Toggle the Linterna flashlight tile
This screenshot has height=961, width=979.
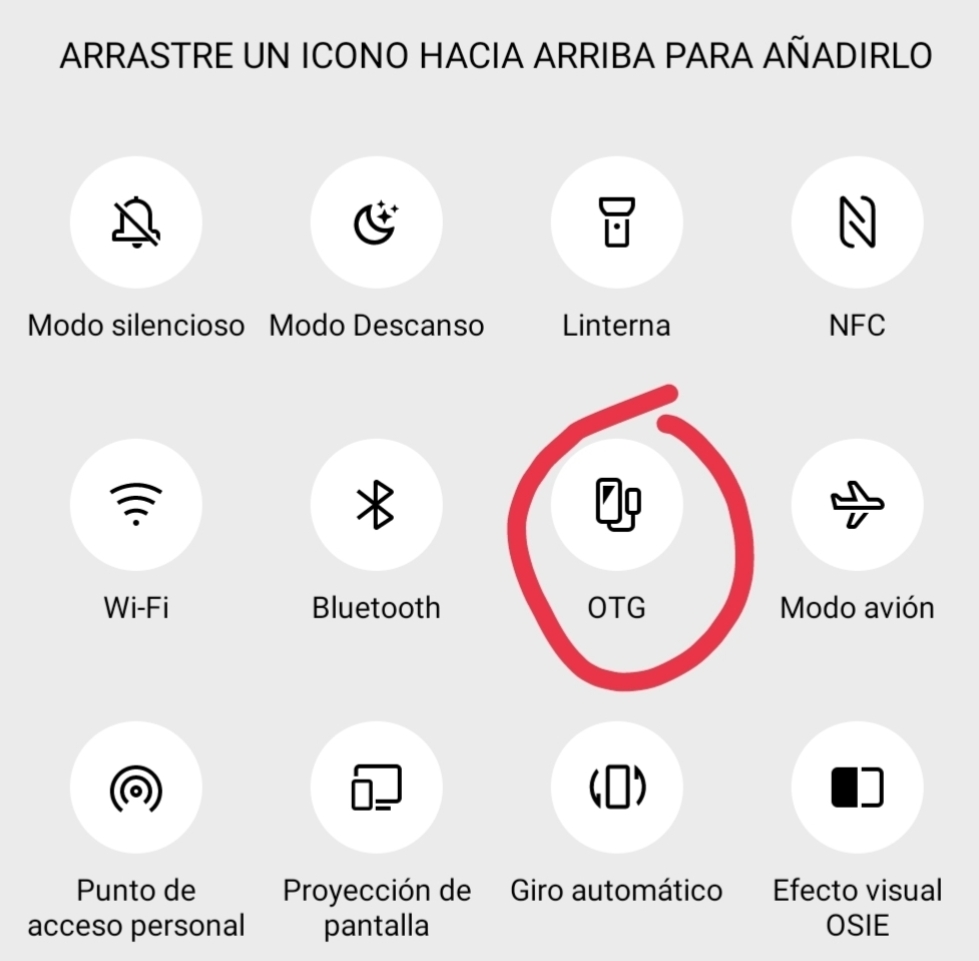[x=616, y=222]
